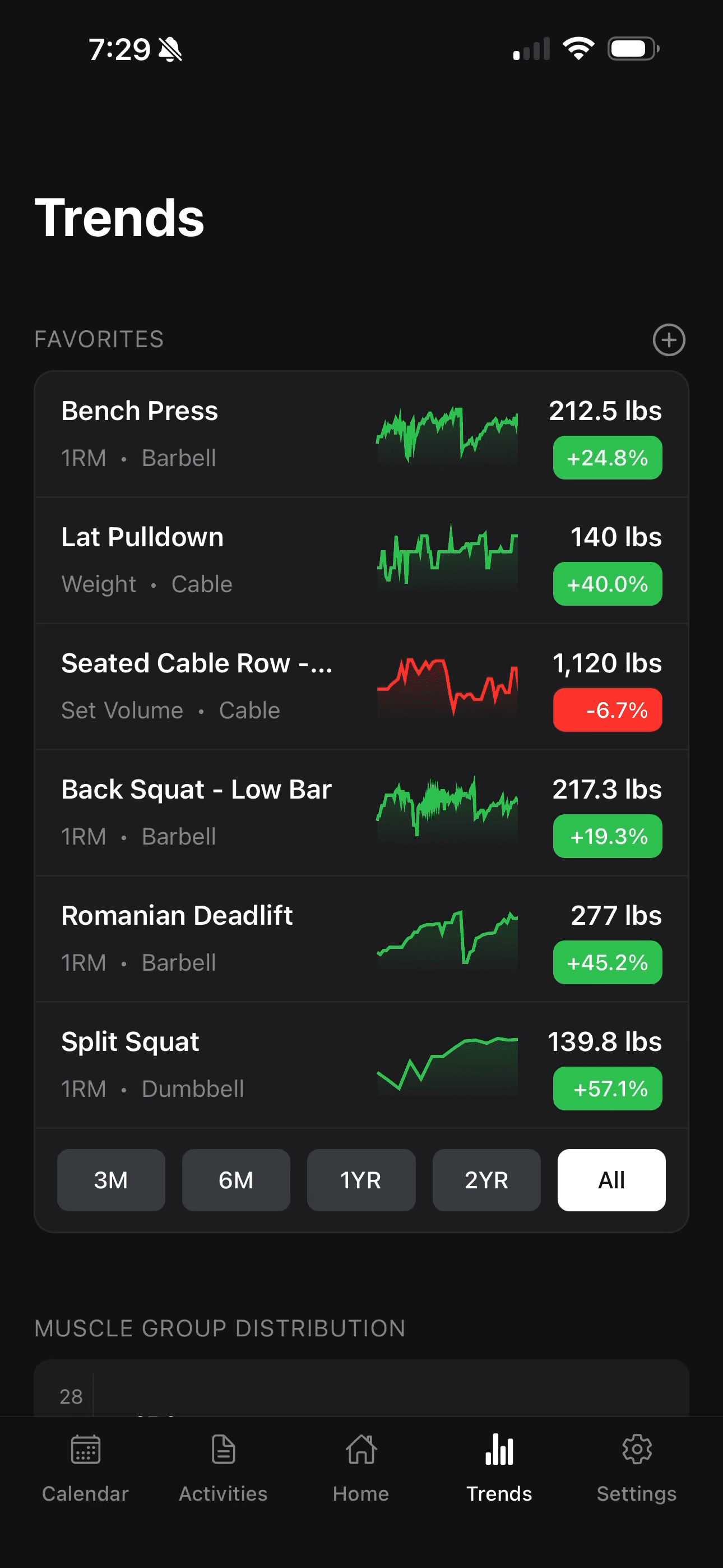View the Split Squat trend
This screenshot has width=723, height=1568.
361,1064
